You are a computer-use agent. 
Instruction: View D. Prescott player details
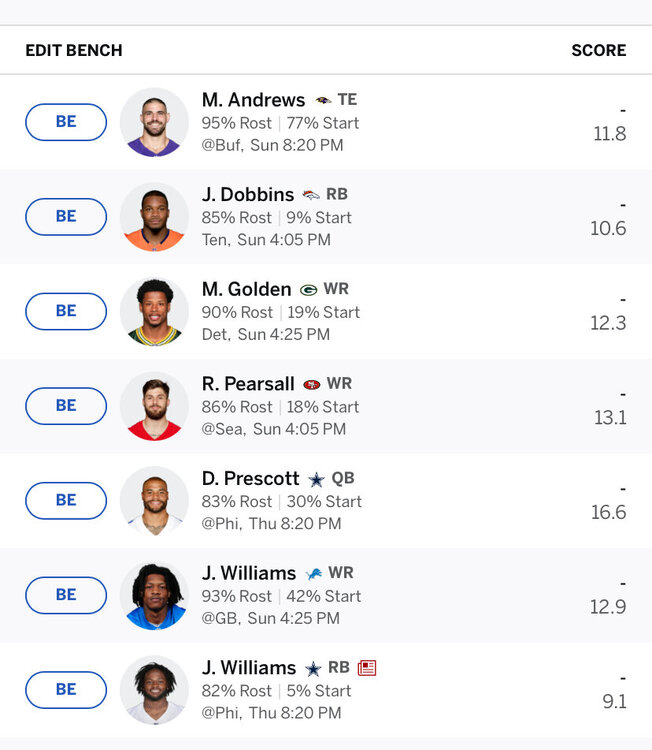click(x=250, y=479)
